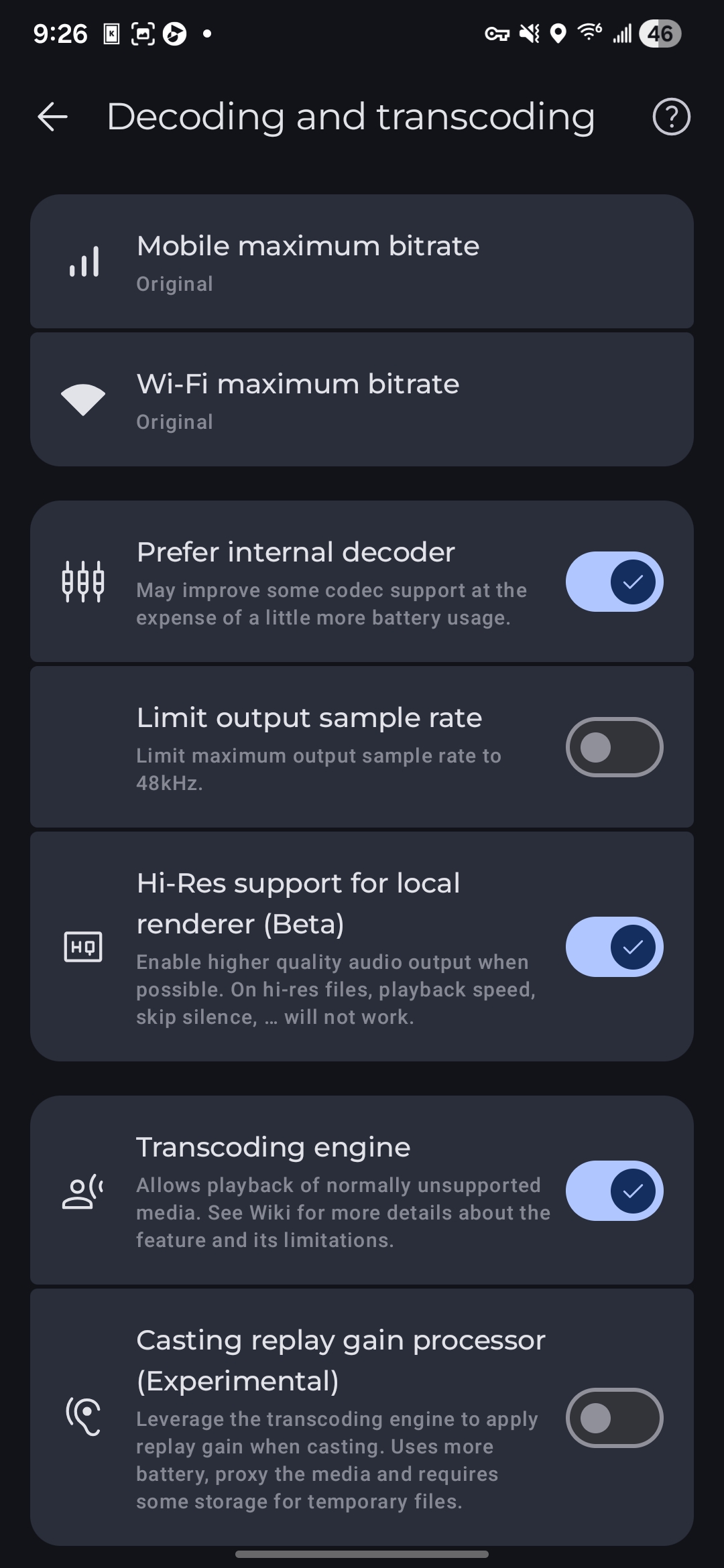Open Mobile maximum bitrate setting
Screen dimensions: 724x1568
pyautogui.click(x=362, y=262)
